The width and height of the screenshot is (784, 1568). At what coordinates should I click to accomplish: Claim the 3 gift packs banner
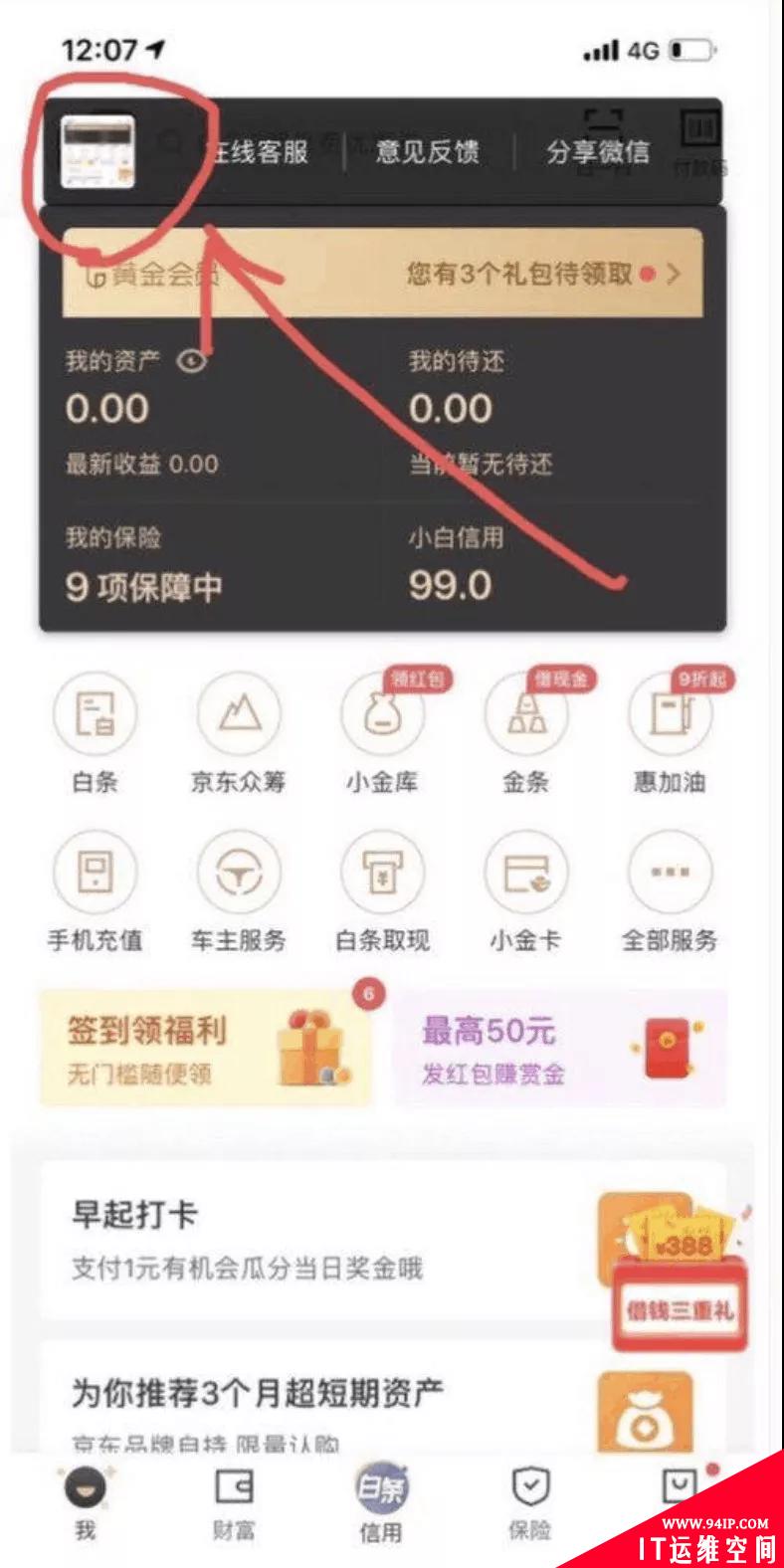(x=543, y=274)
